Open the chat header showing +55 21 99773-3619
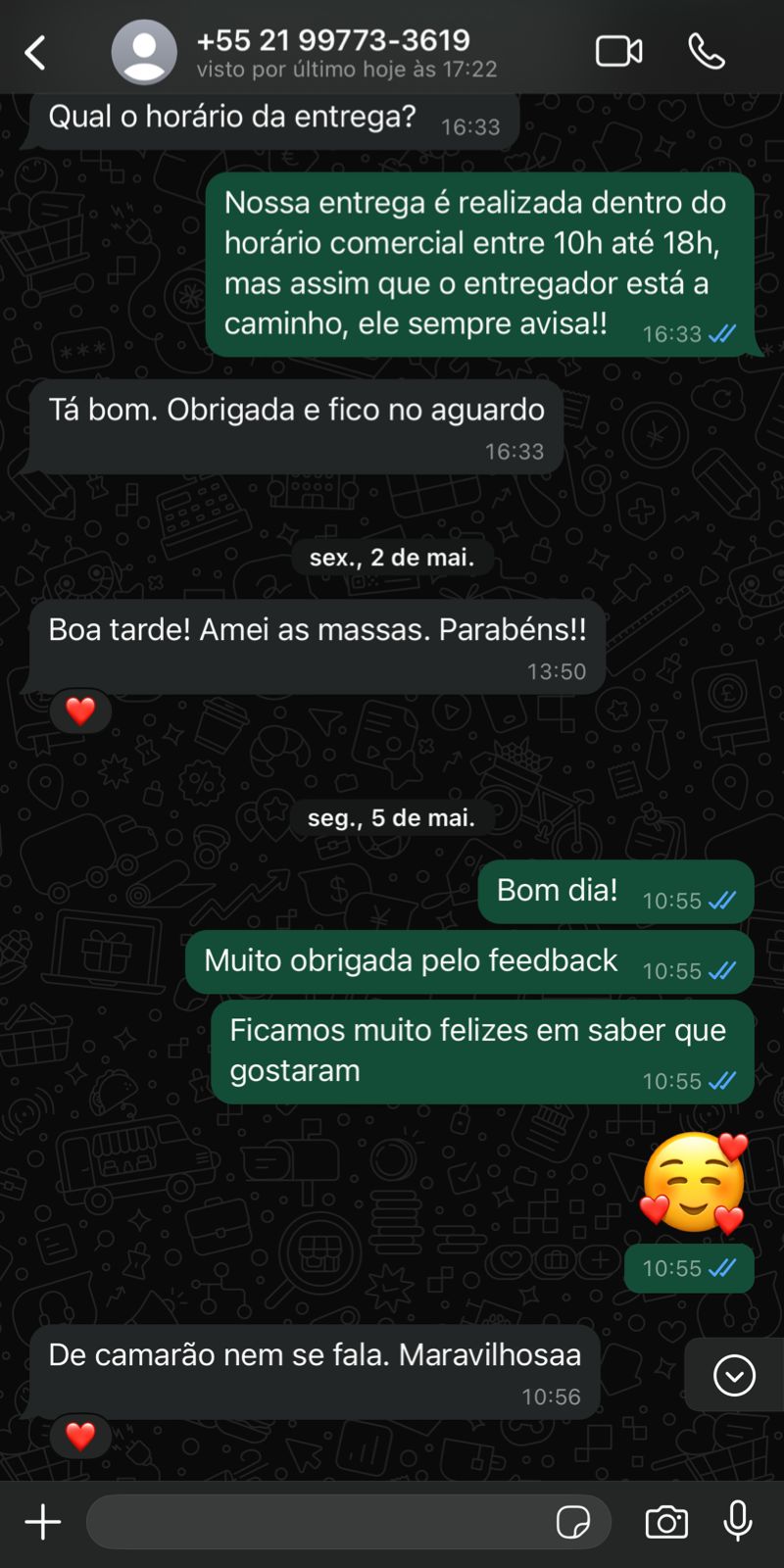Image resolution: width=784 pixels, height=1568 pixels. point(334,41)
